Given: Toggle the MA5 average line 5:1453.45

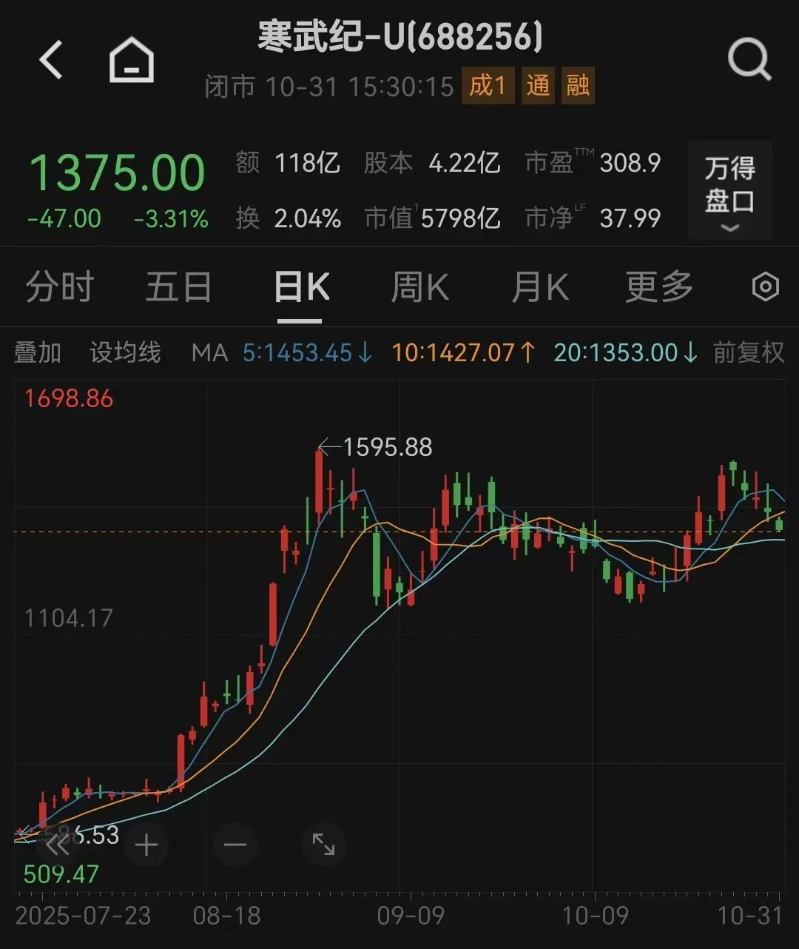Looking at the screenshot, I should click(x=307, y=353).
